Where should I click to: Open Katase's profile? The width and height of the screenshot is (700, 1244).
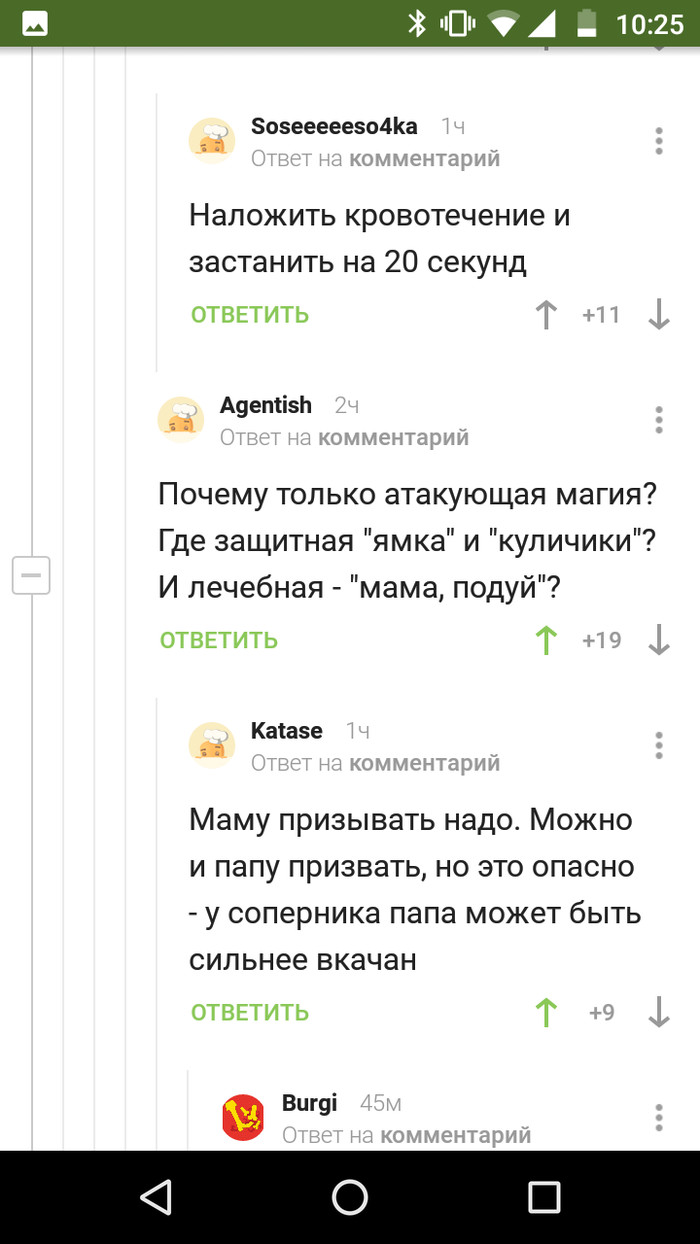(x=286, y=731)
